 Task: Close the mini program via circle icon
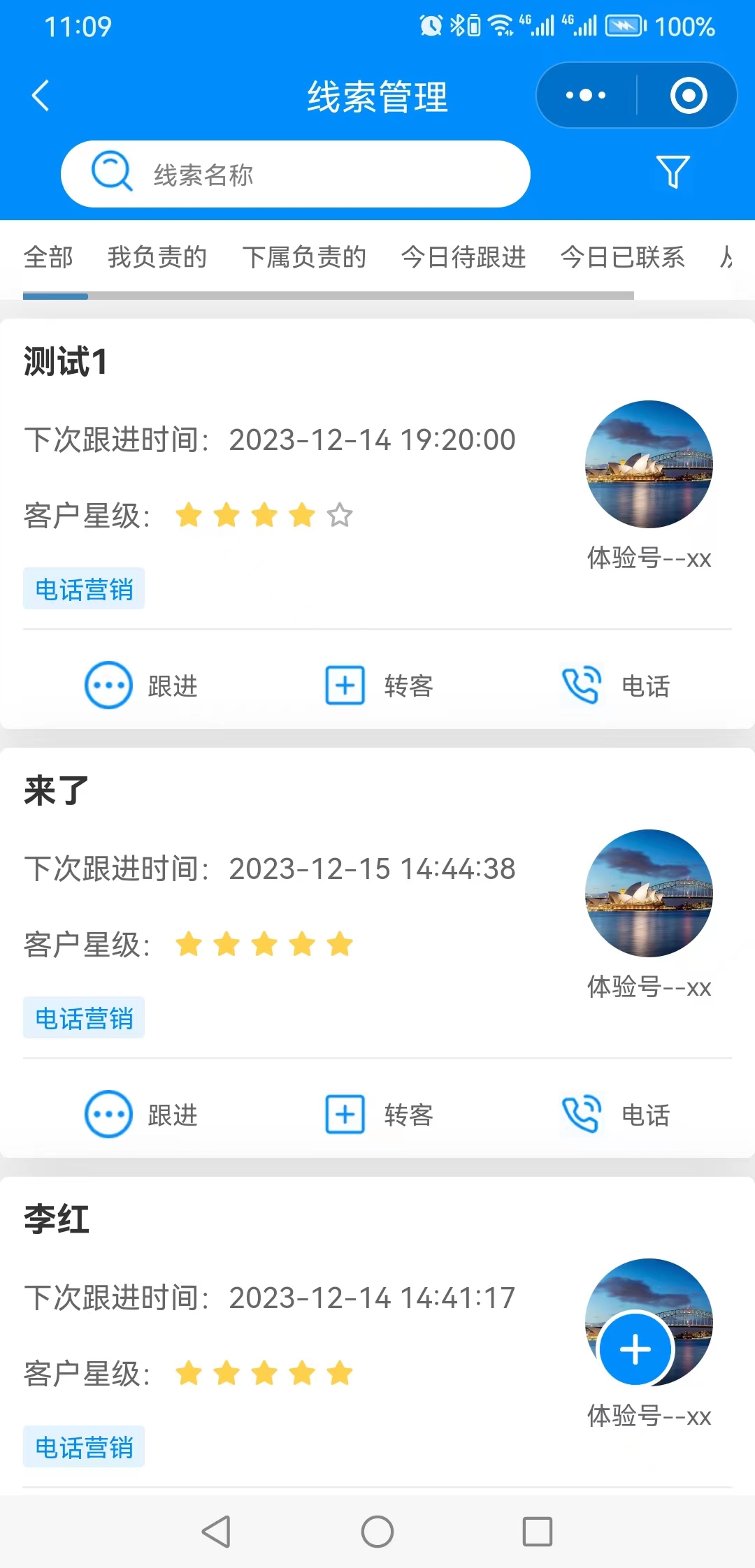[688, 96]
